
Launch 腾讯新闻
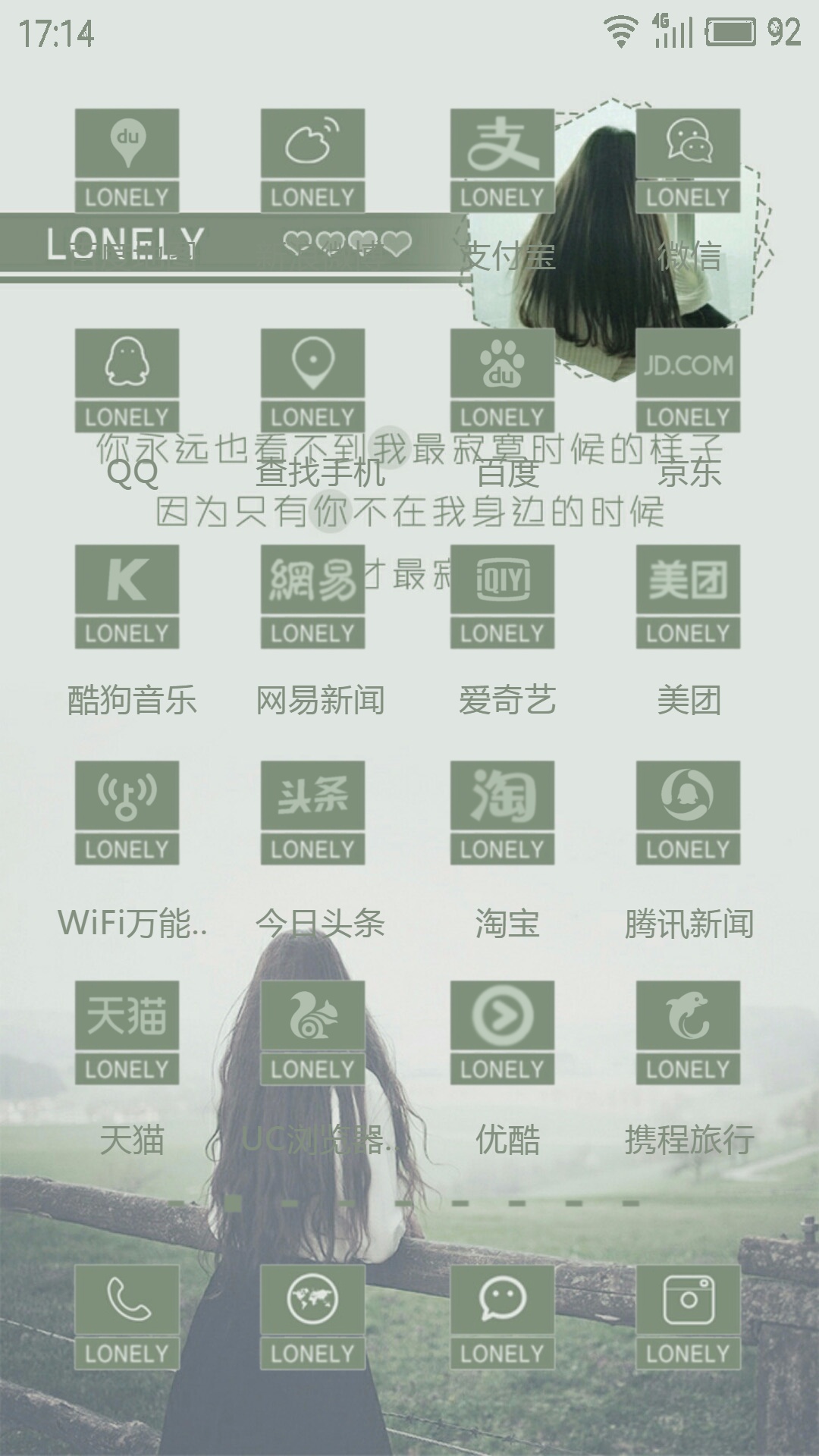tap(688, 812)
